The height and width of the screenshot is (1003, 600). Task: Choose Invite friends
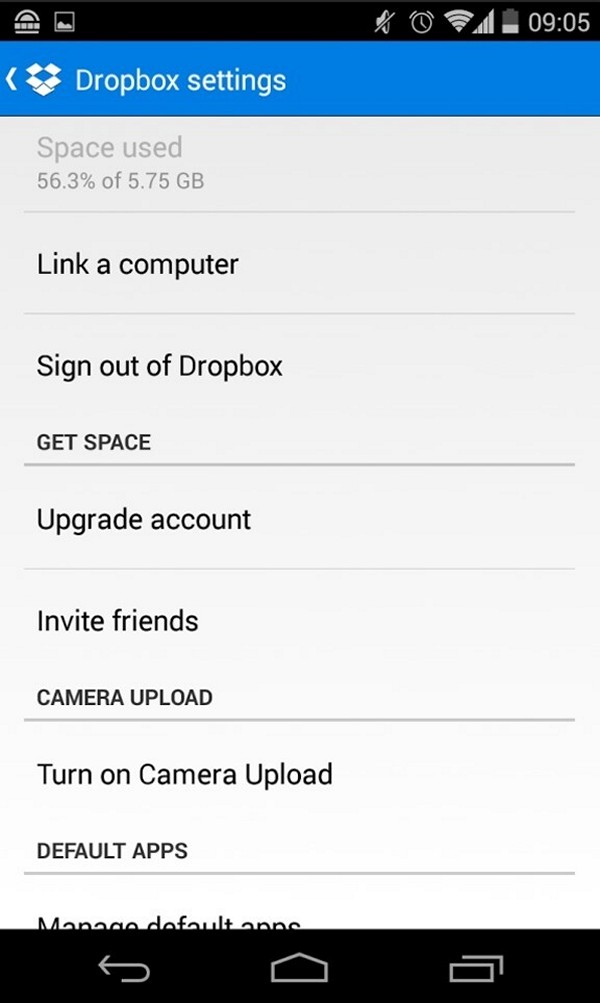(x=299, y=620)
